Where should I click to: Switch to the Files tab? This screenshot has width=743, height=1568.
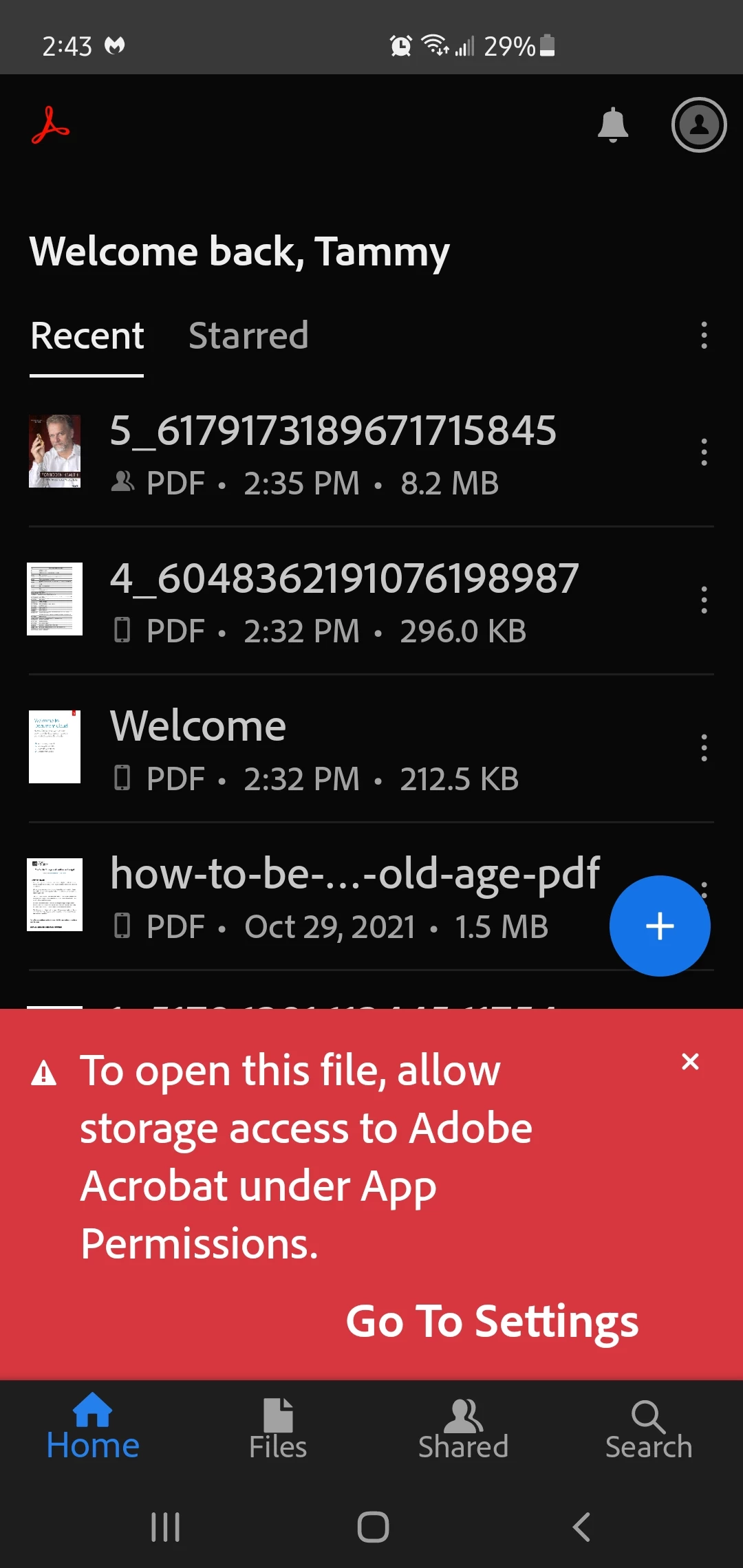coord(278,1429)
